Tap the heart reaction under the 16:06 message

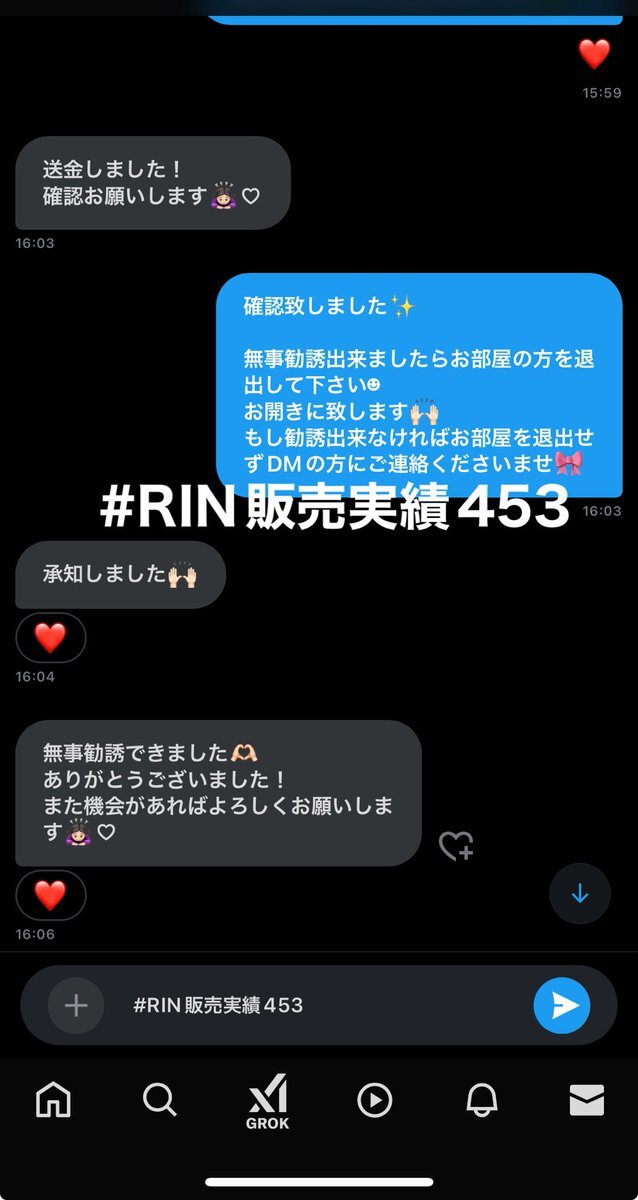(51, 896)
